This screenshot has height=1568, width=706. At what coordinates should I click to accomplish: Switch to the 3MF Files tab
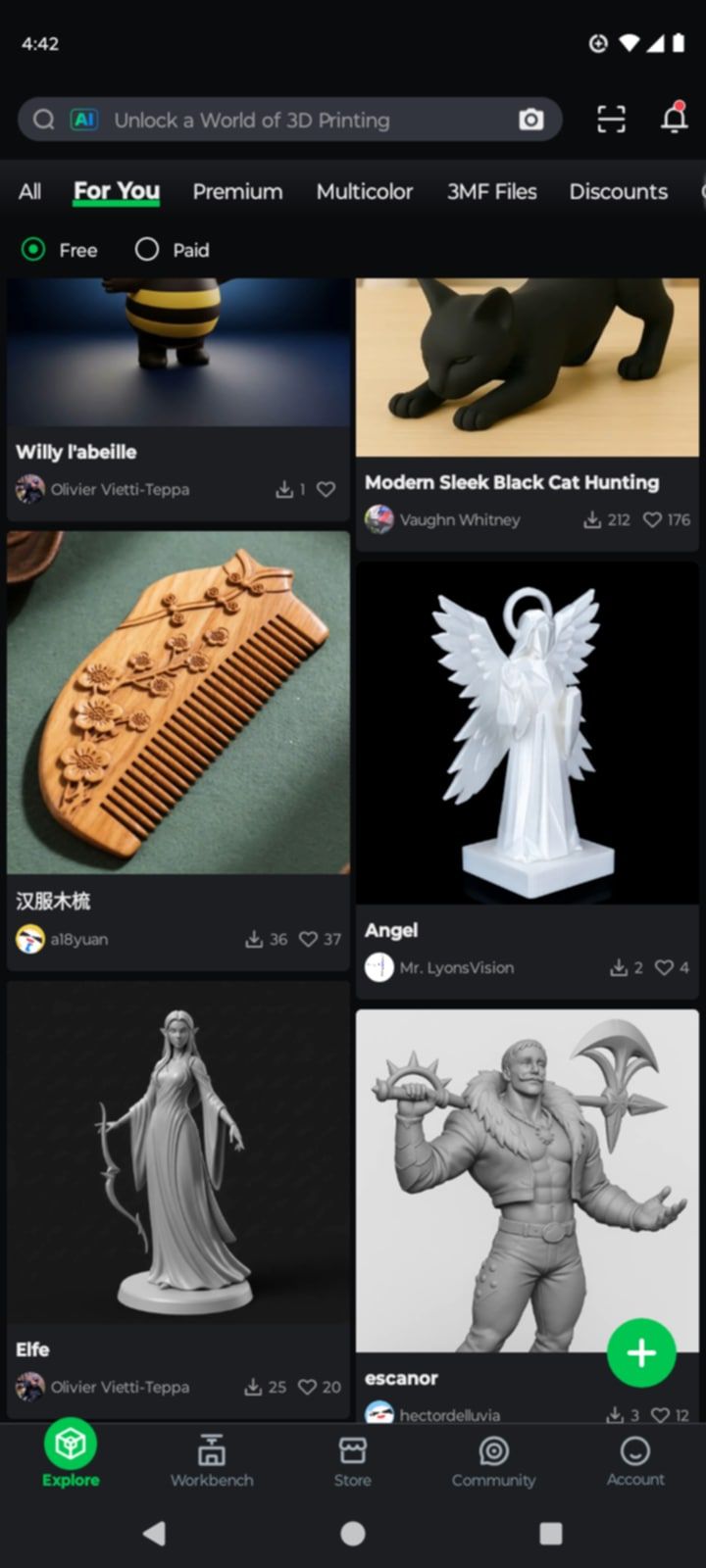(491, 192)
